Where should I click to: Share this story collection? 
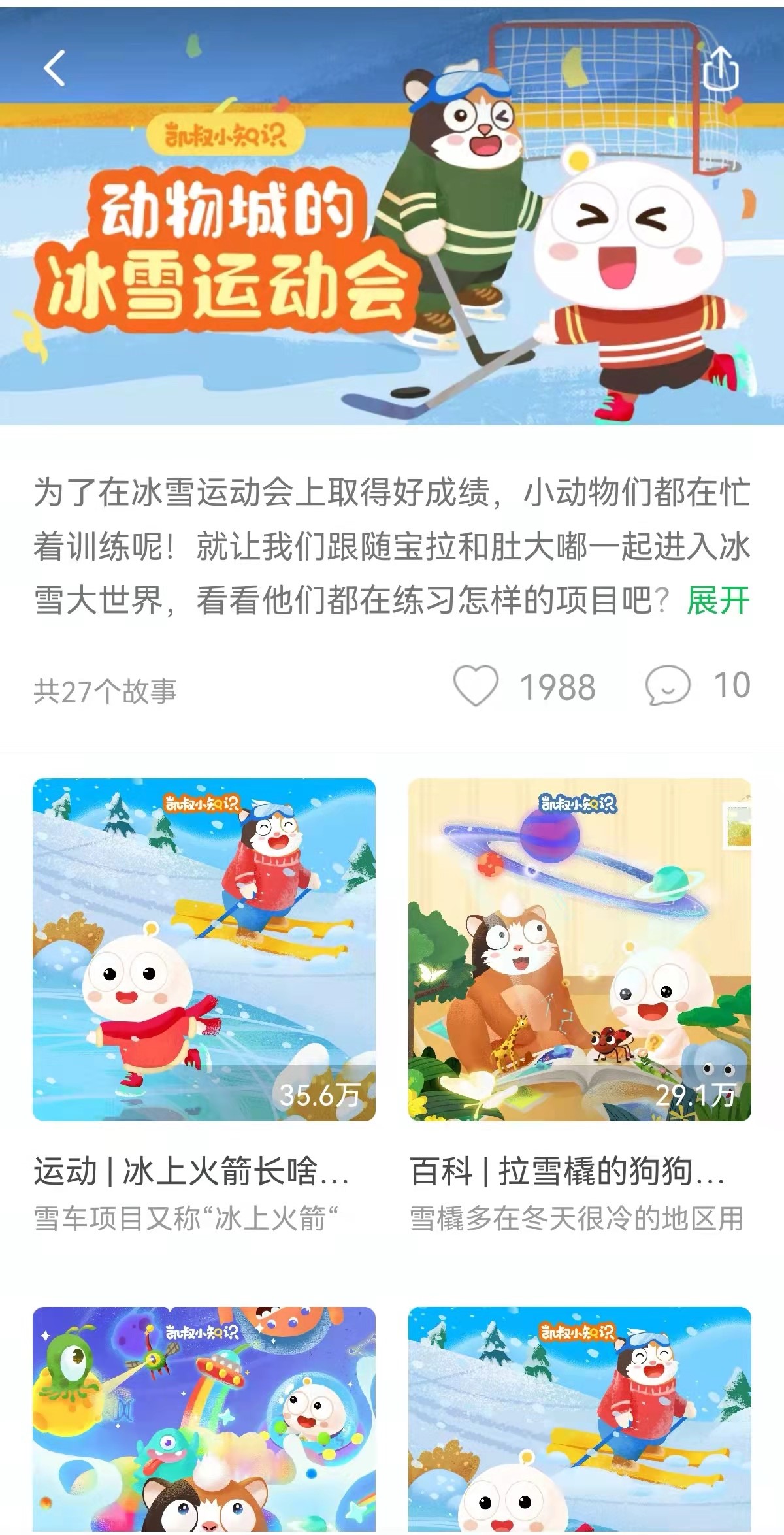(x=721, y=68)
